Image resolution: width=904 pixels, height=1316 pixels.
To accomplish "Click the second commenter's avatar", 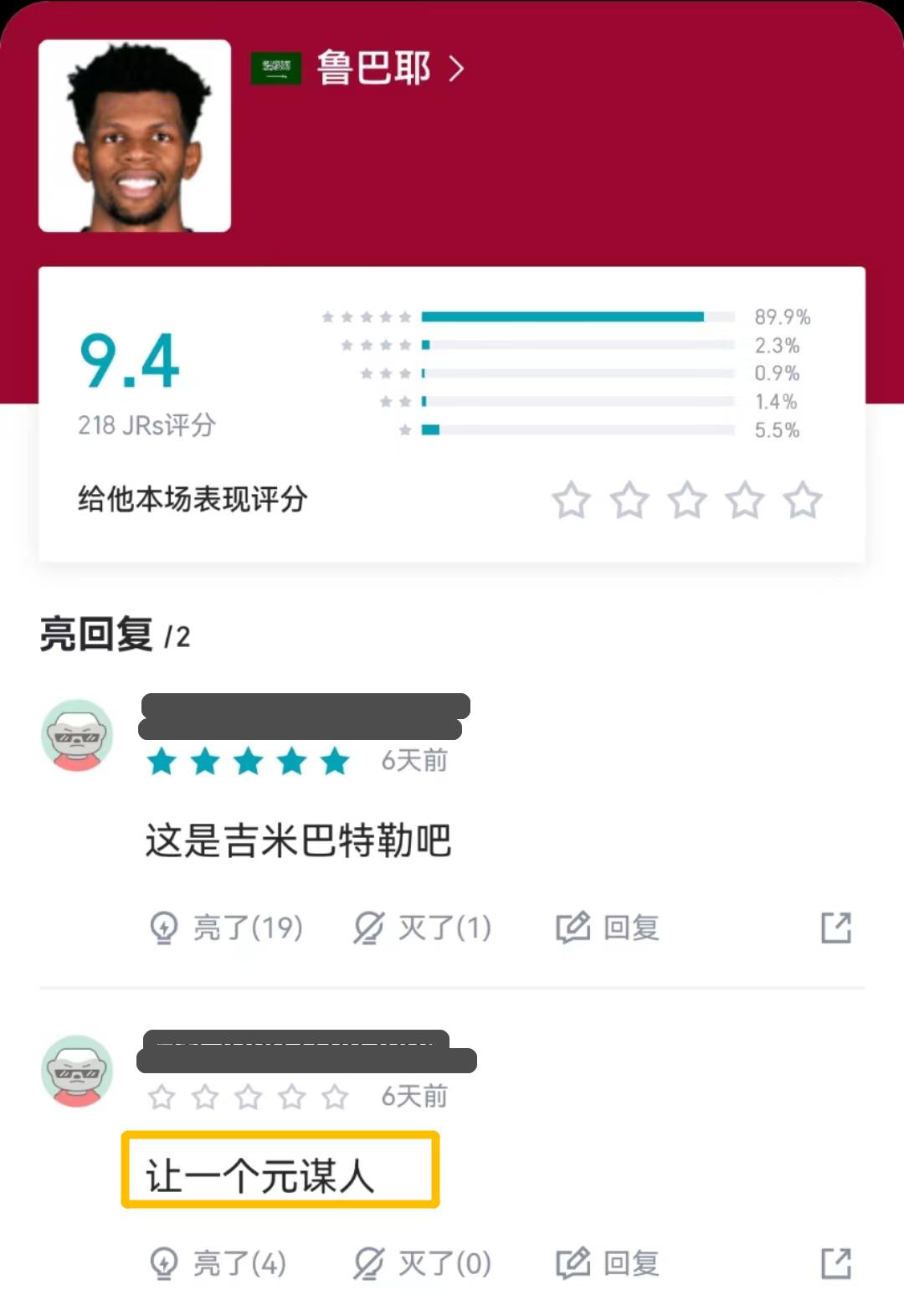I will click(x=77, y=1072).
